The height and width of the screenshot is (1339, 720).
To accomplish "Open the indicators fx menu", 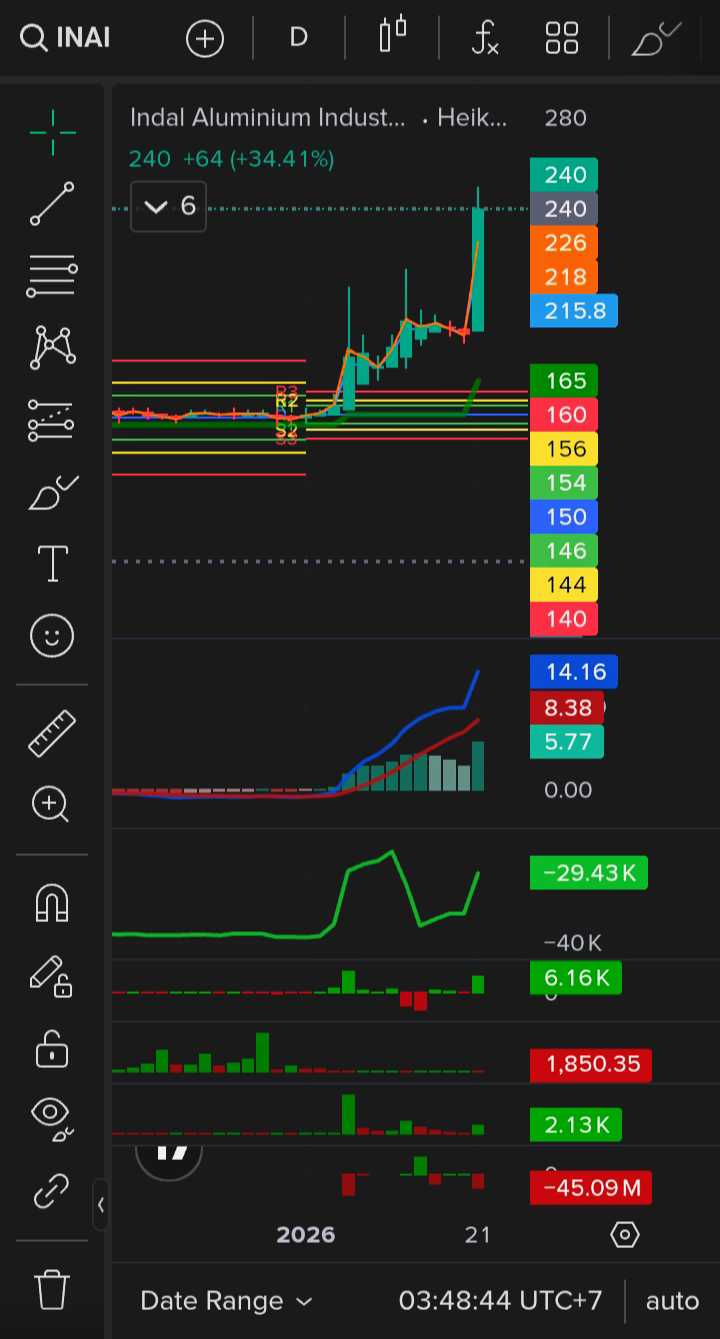I will [x=485, y=38].
